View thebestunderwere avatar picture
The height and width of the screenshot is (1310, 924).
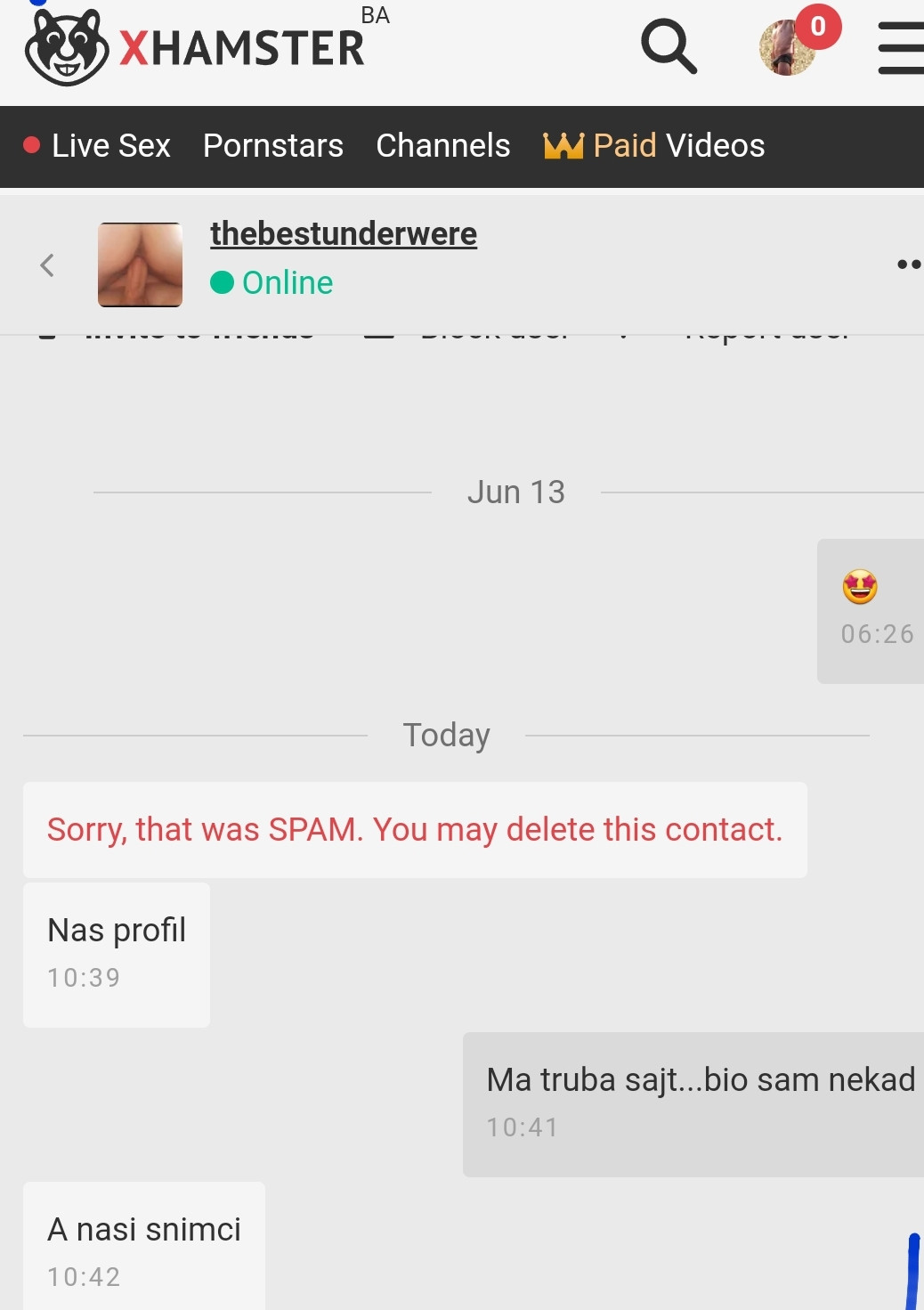click(140, 264)
